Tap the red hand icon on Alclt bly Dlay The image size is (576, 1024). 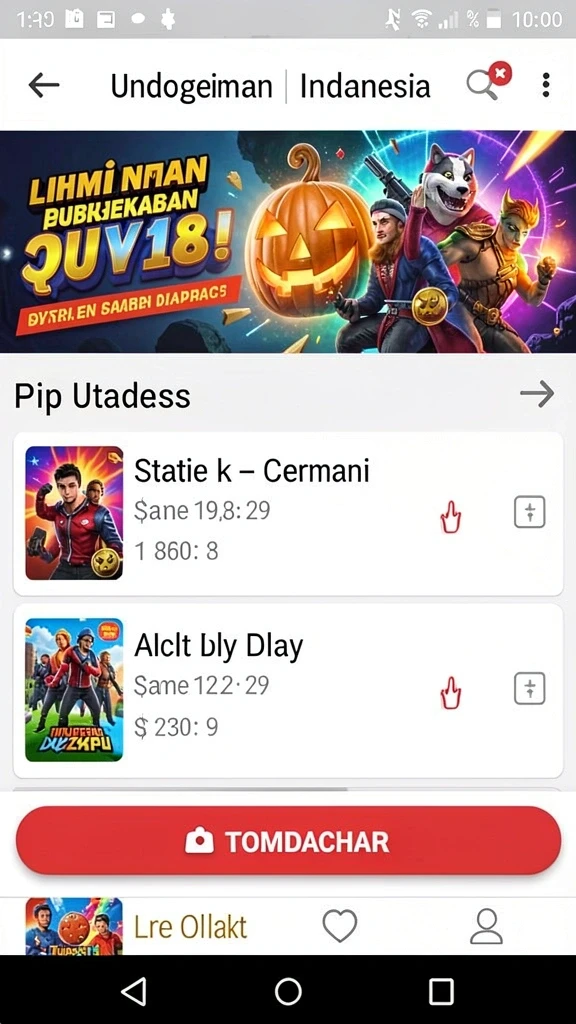tap(451, 693)
